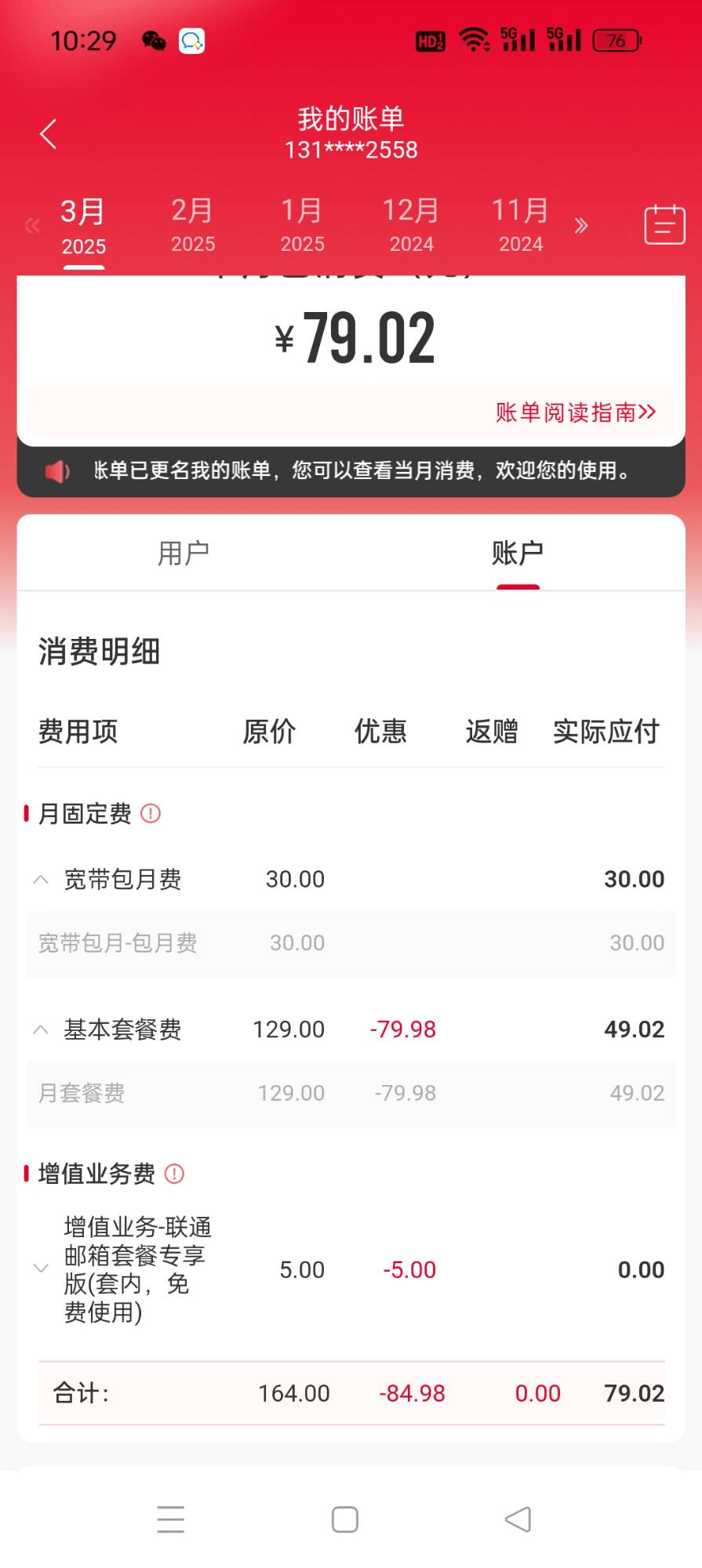The height and width of the screenshot is (1568, 702).
Task: Open 账单阅读指南 link
Action: tap(576, 412)
